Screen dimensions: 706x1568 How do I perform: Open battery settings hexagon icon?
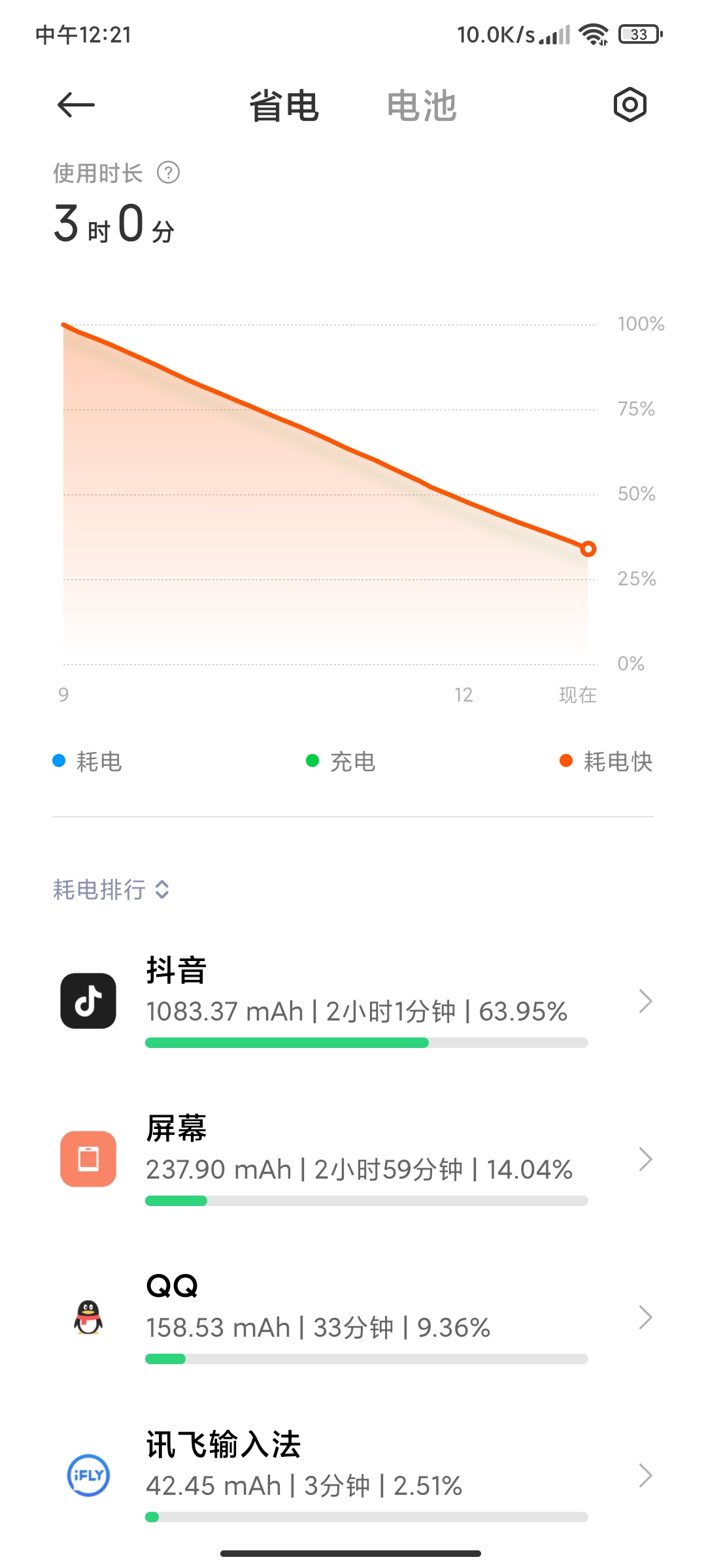(x=630, y=105)
